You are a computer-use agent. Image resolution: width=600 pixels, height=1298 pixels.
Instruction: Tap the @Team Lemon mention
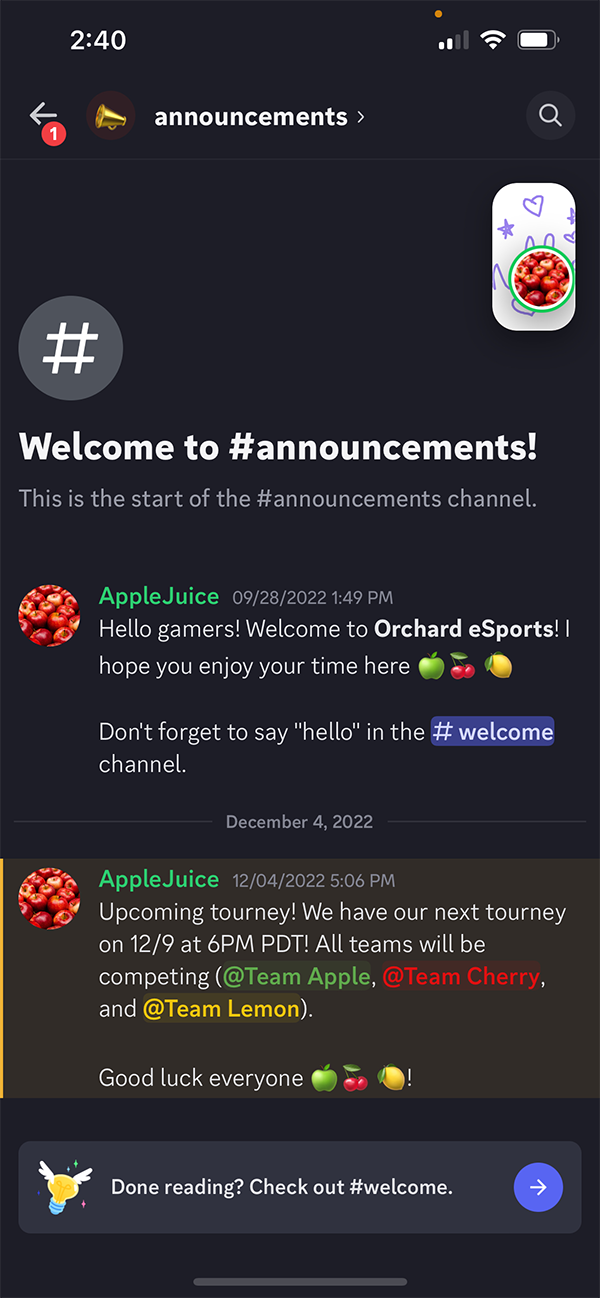tap(221, 1008)
